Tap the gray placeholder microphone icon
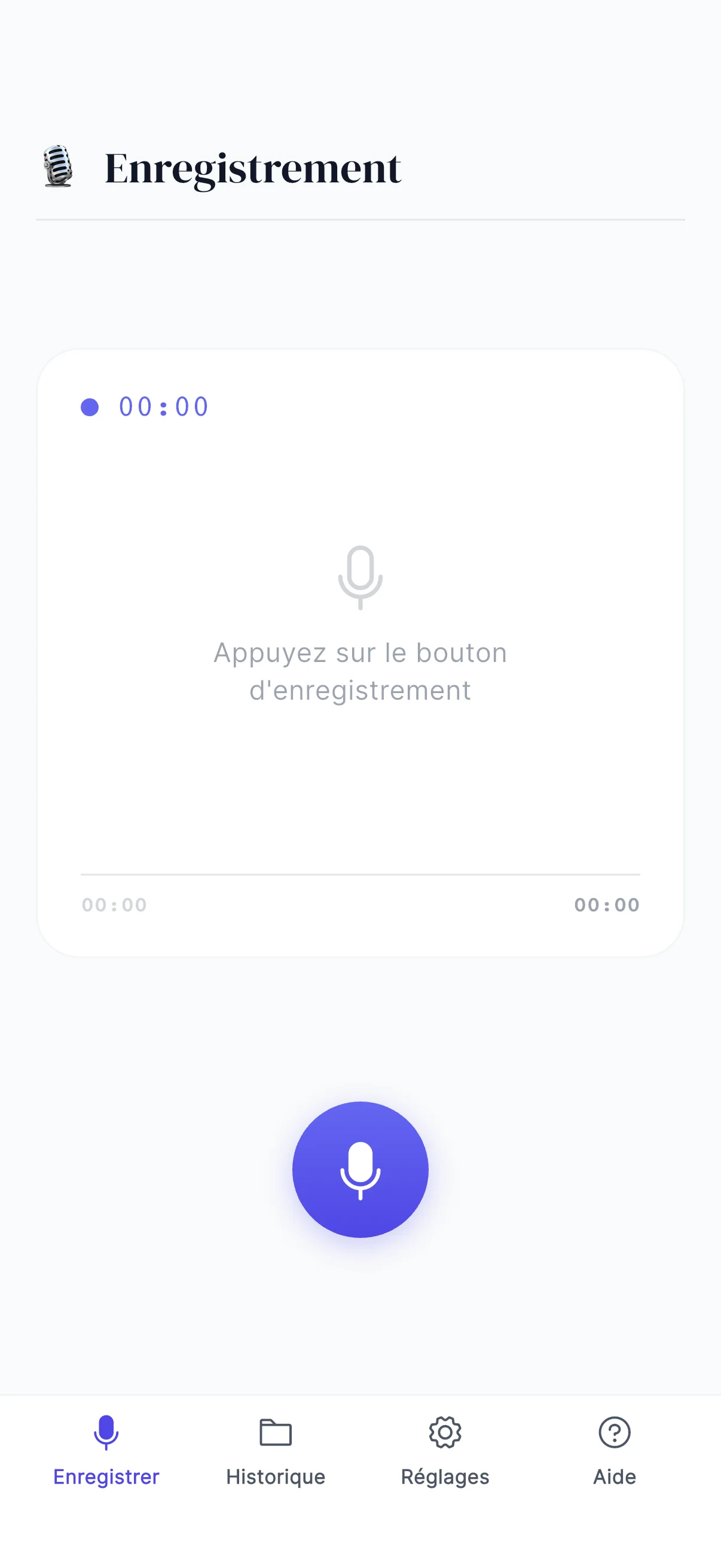The height and width of the screenshot is (1568, 721). tap(360, 578)
